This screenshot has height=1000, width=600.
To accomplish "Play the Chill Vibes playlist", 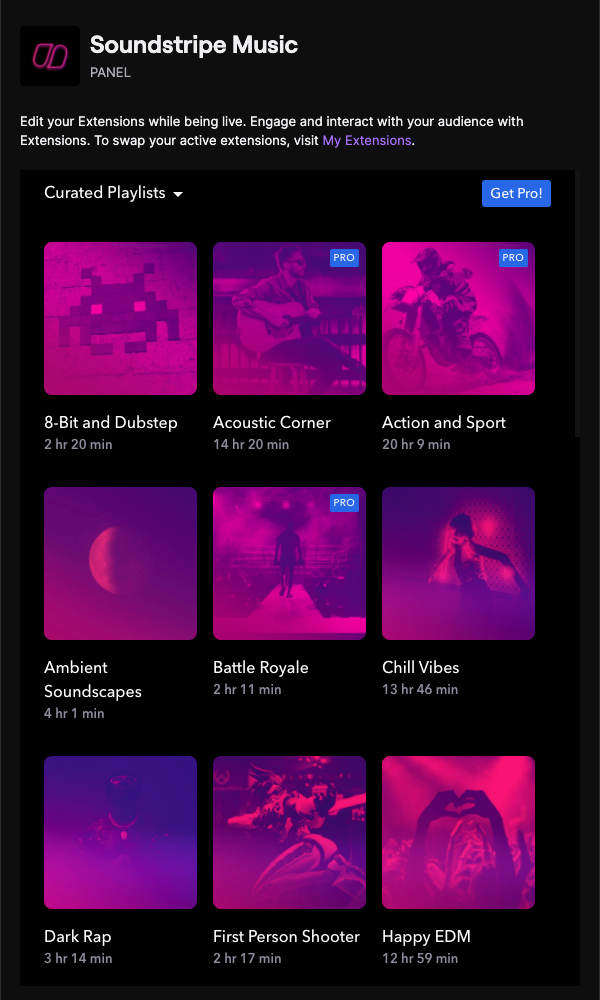I will (x=458, y=564).
